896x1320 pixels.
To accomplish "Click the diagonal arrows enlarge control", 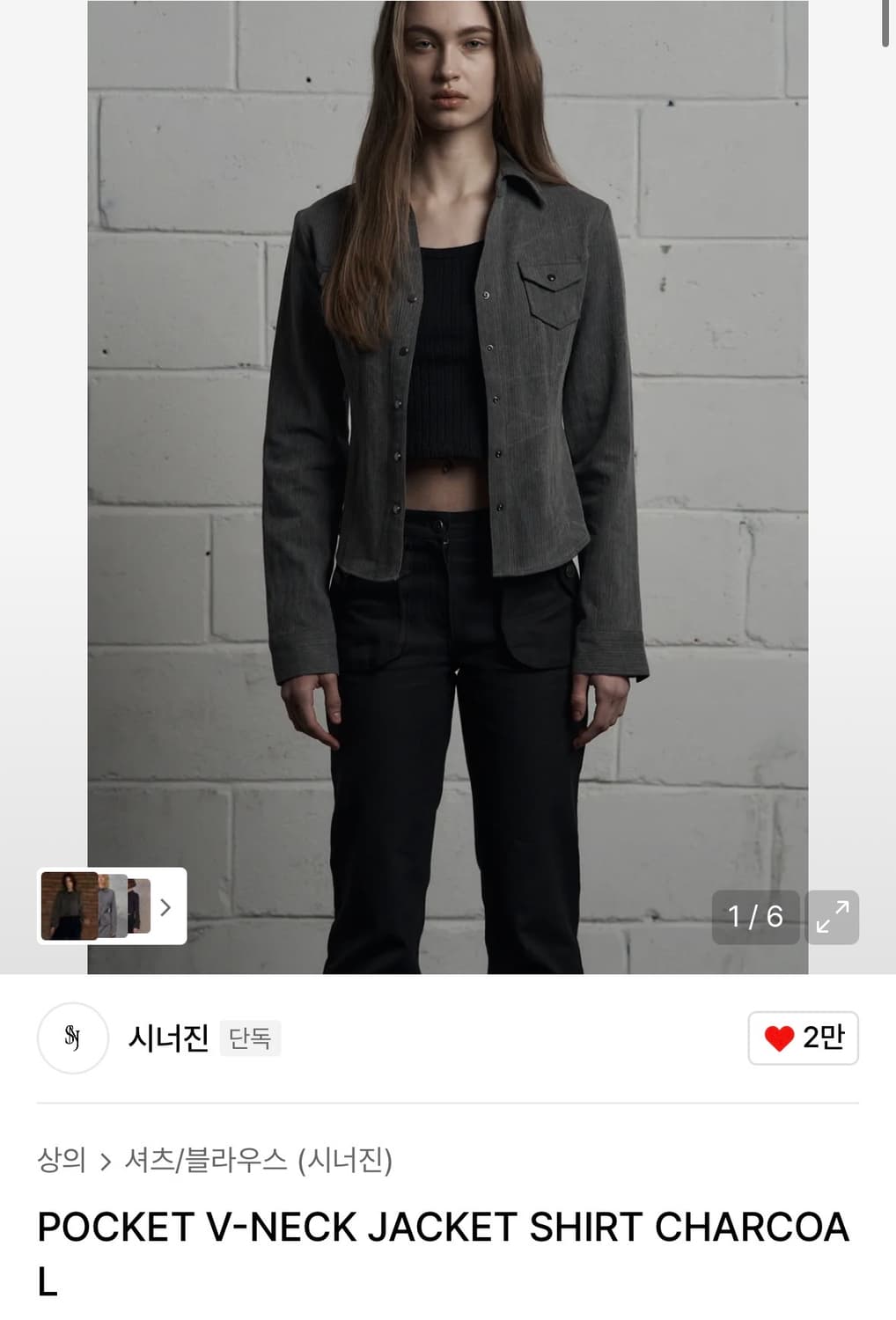I will pyautogui.click(x=831, y=918).
